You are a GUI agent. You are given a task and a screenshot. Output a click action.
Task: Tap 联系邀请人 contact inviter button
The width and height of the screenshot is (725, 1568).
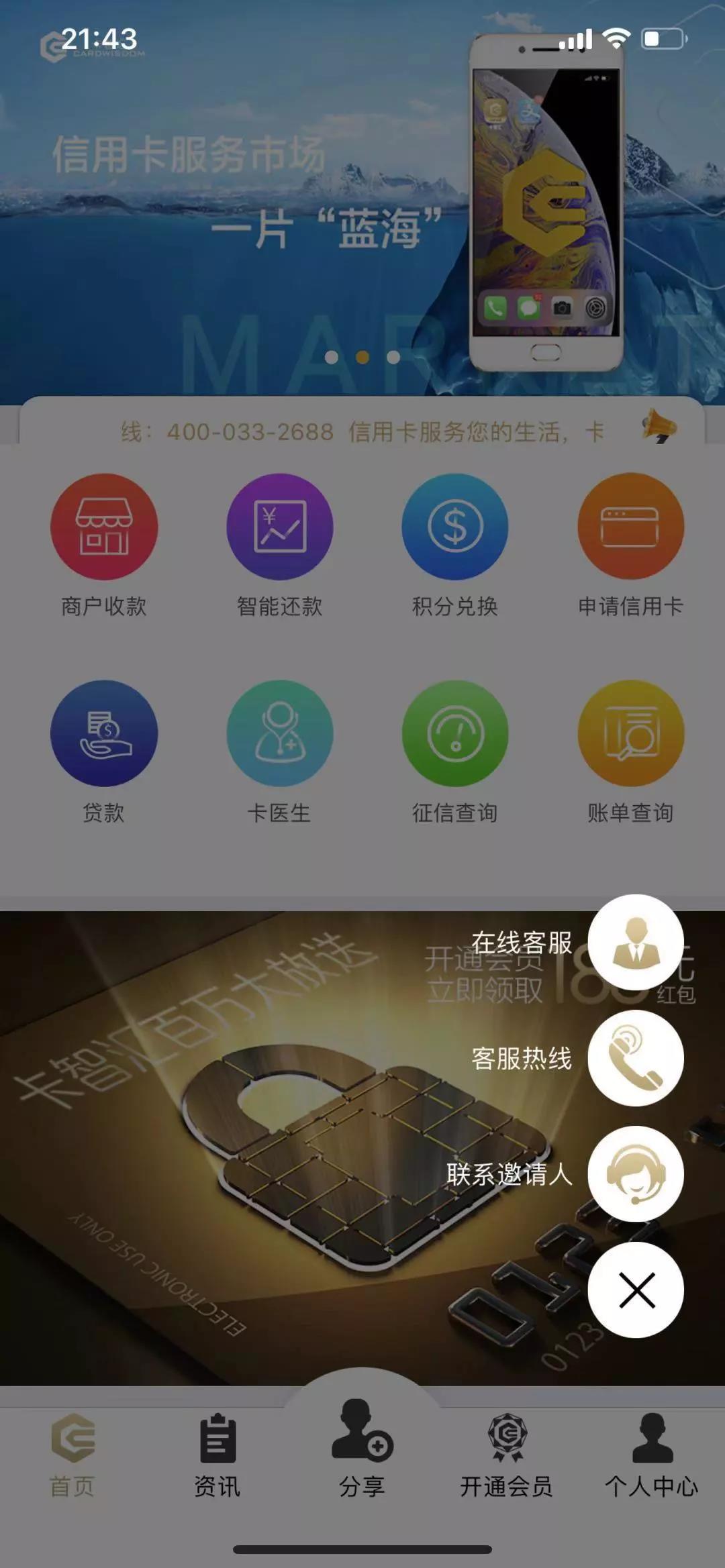coord(635,1174)
